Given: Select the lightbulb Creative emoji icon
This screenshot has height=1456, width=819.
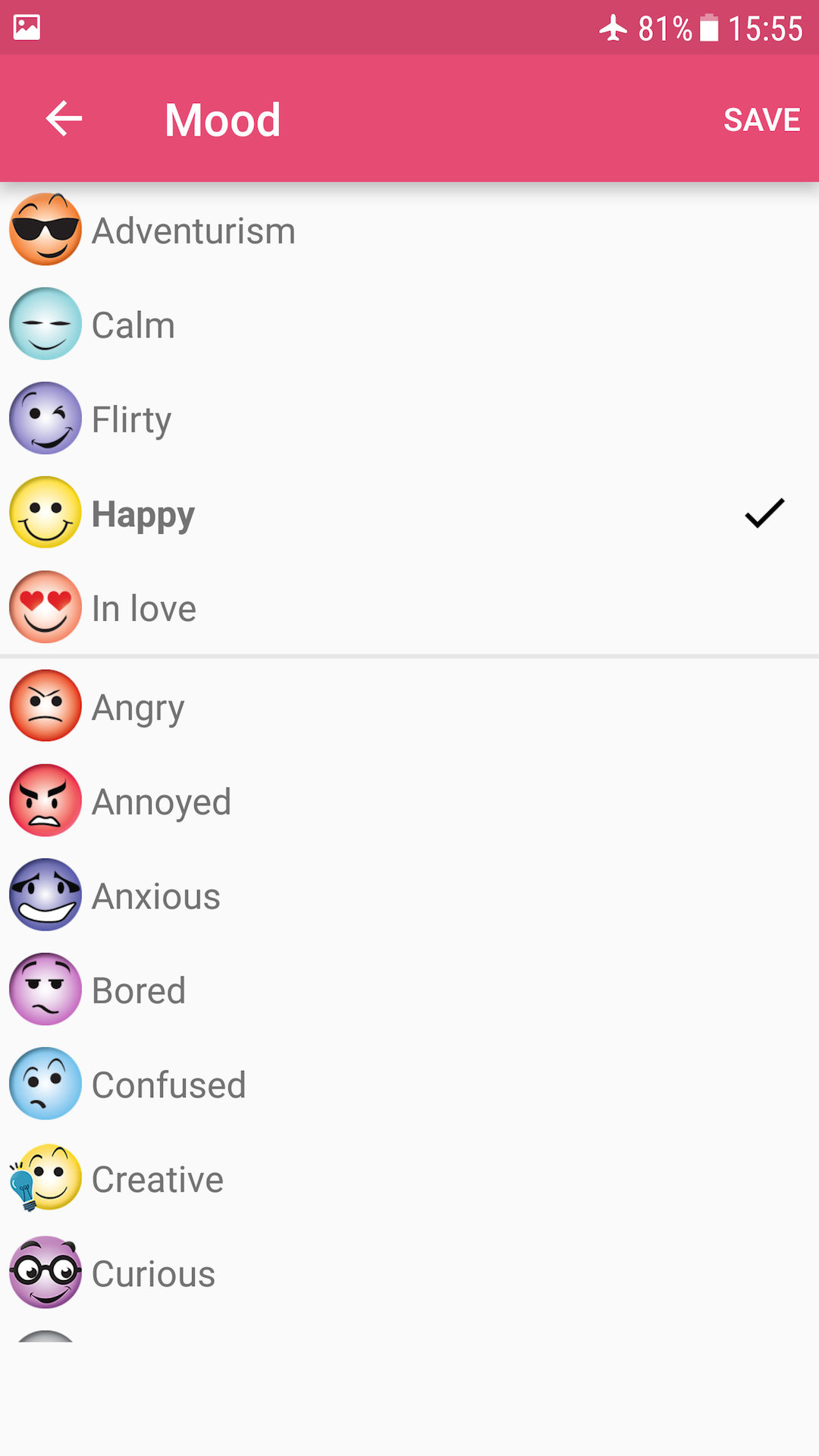Looking at the screenshot, I should click(45, 1178).
